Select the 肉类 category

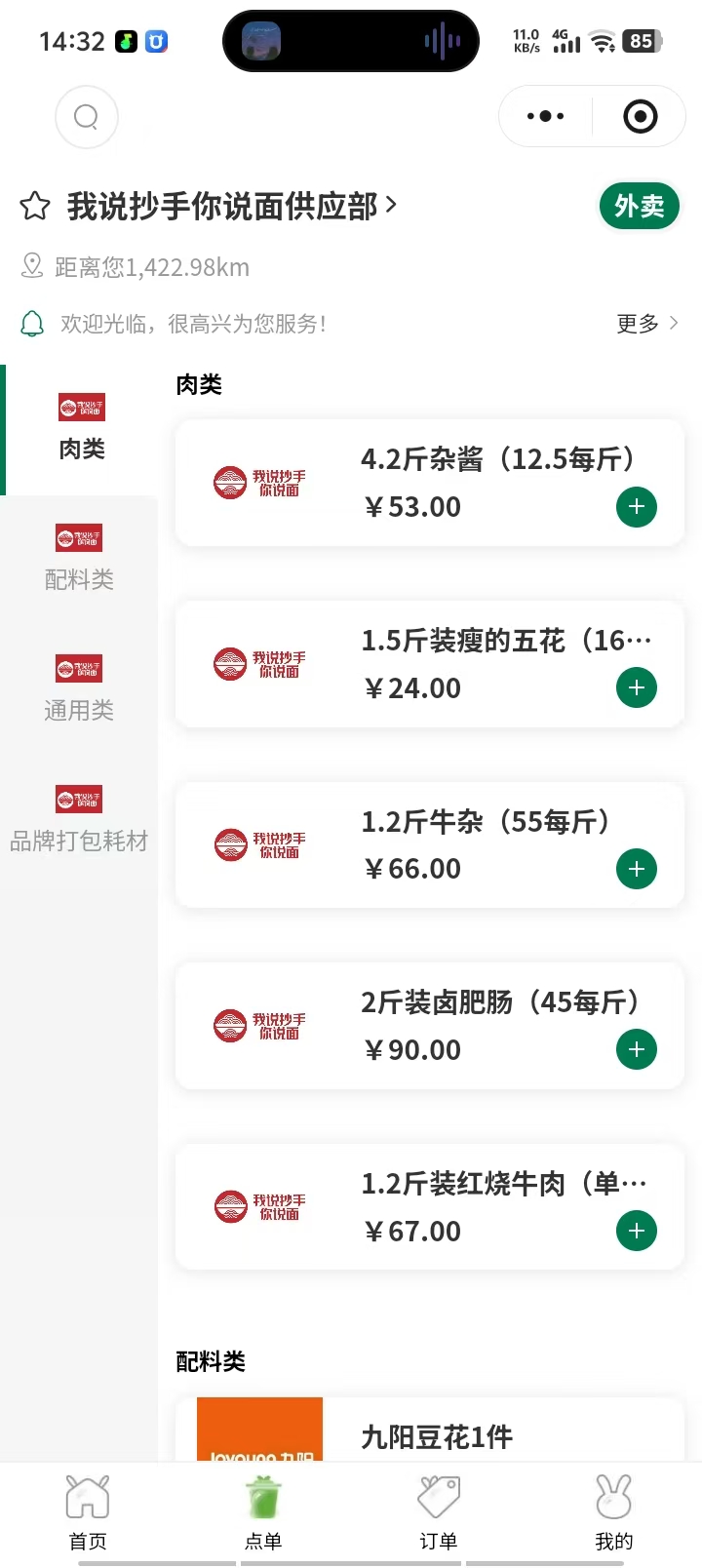81,429
